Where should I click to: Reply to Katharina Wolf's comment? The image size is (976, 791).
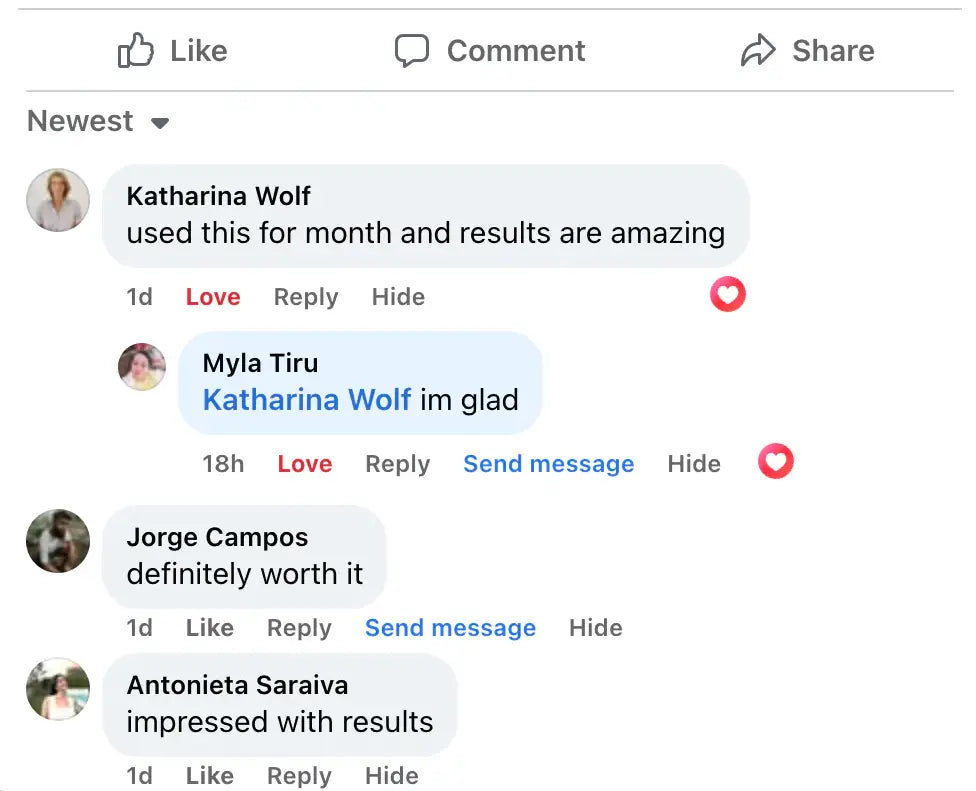click(305, 297)
